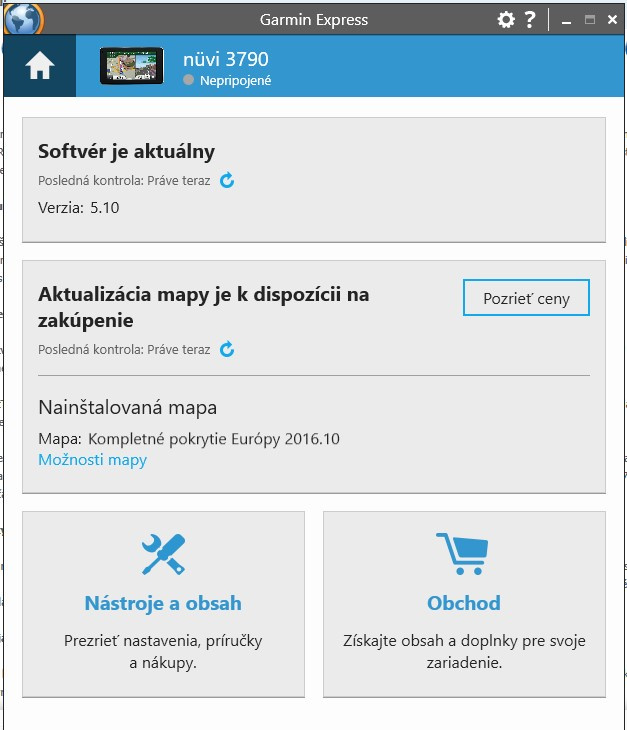Minimize the application window
Screen dimensions: 627x730
[567, 20]
